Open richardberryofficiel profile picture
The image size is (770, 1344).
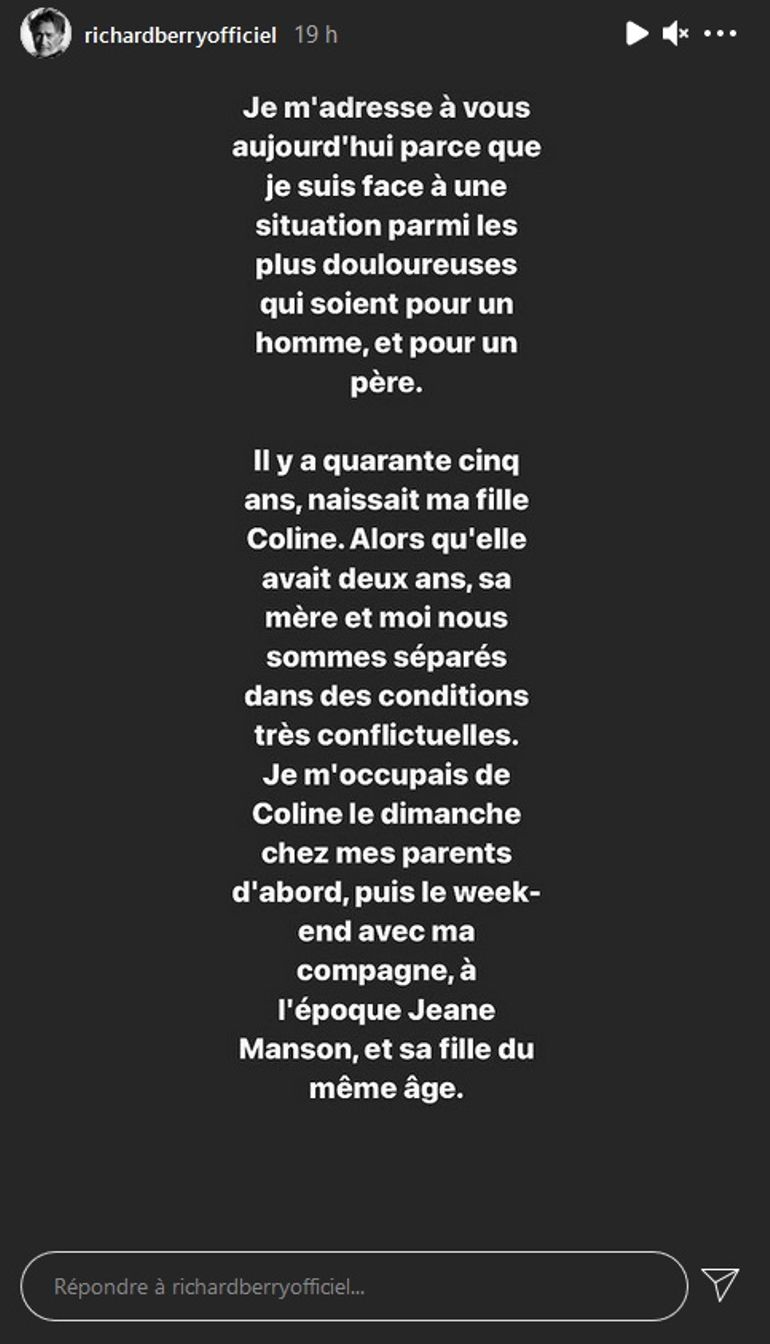point(45,33)
